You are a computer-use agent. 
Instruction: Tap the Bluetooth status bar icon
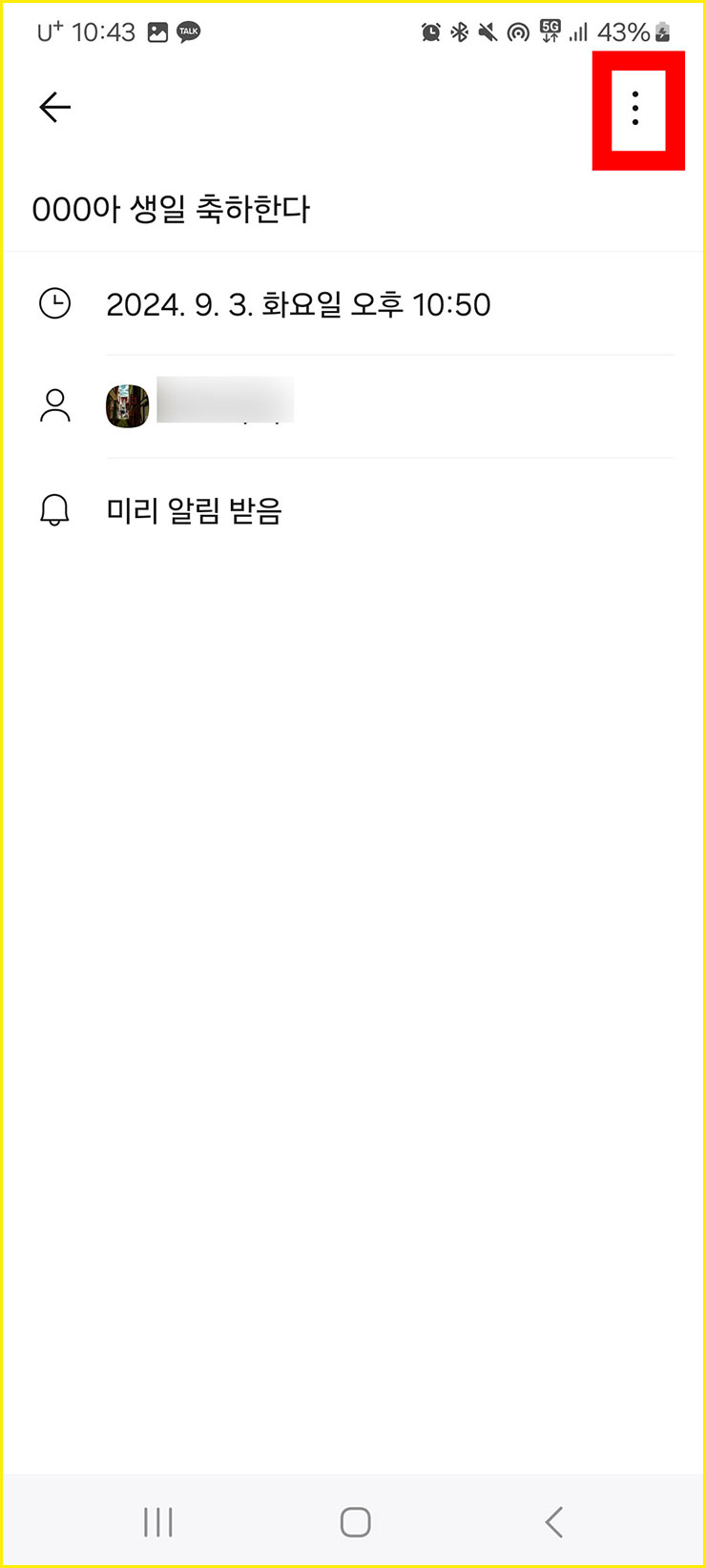[x=459, y=31]
